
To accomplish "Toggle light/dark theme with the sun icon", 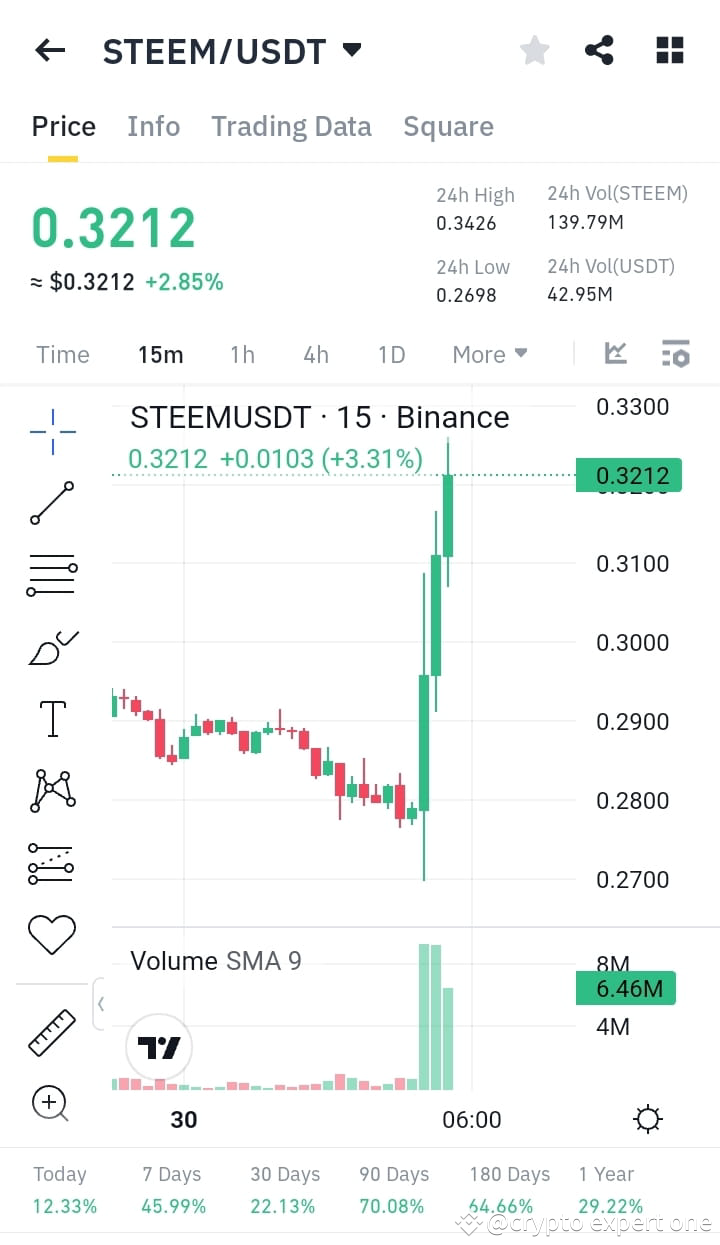I will (648, 1119).
